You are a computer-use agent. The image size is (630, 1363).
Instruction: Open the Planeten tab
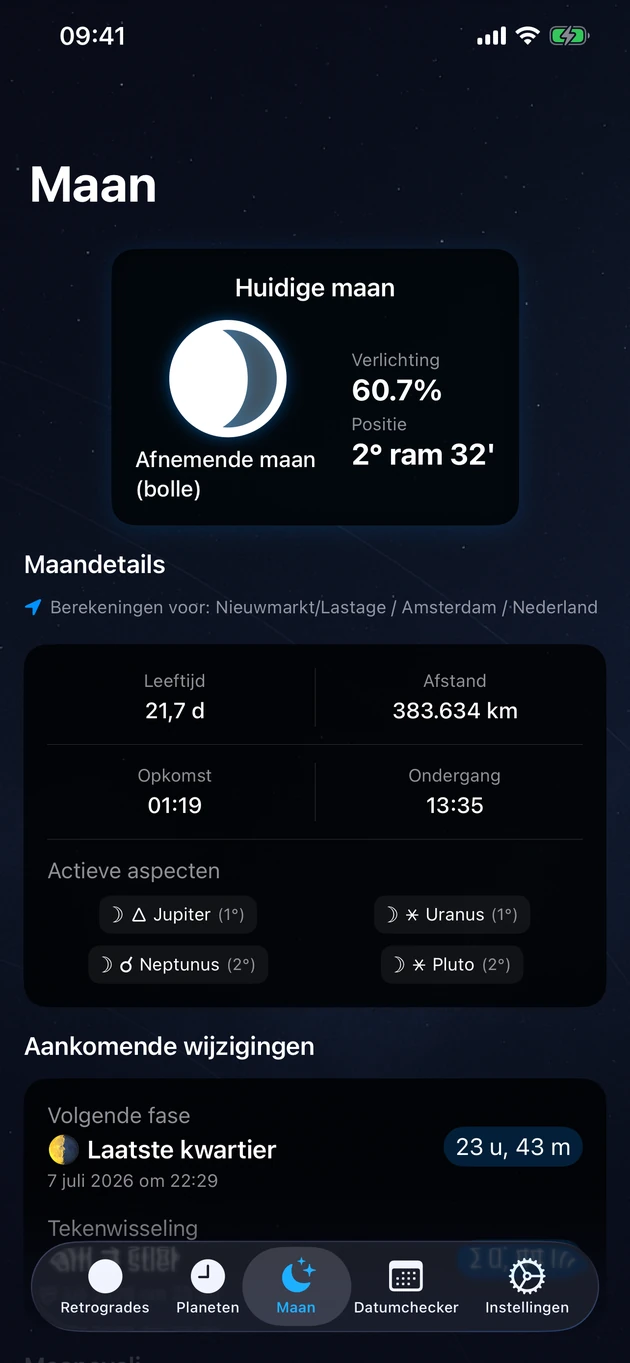(x=208, y=1287)
